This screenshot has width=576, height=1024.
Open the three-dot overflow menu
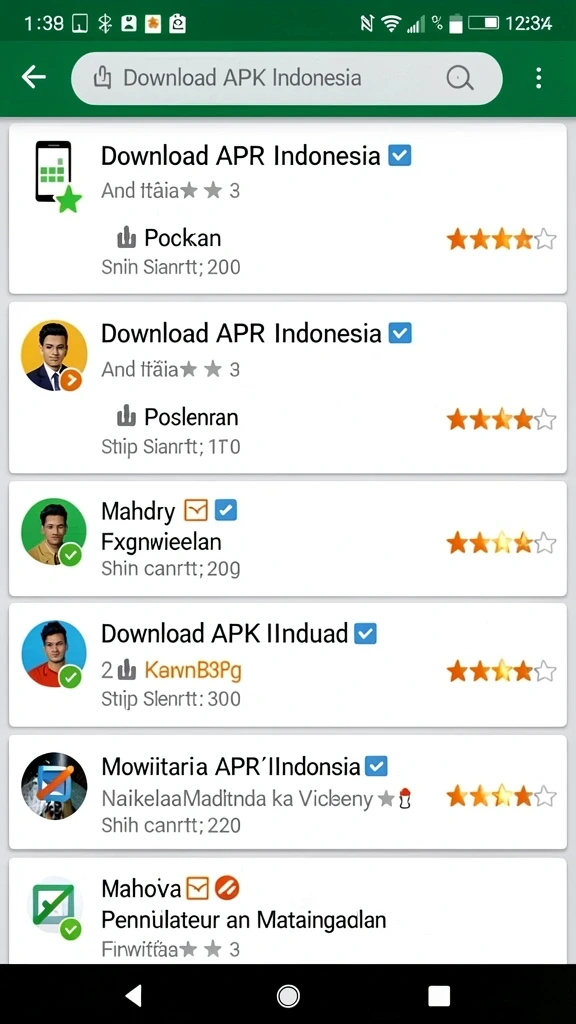point(538,78)
